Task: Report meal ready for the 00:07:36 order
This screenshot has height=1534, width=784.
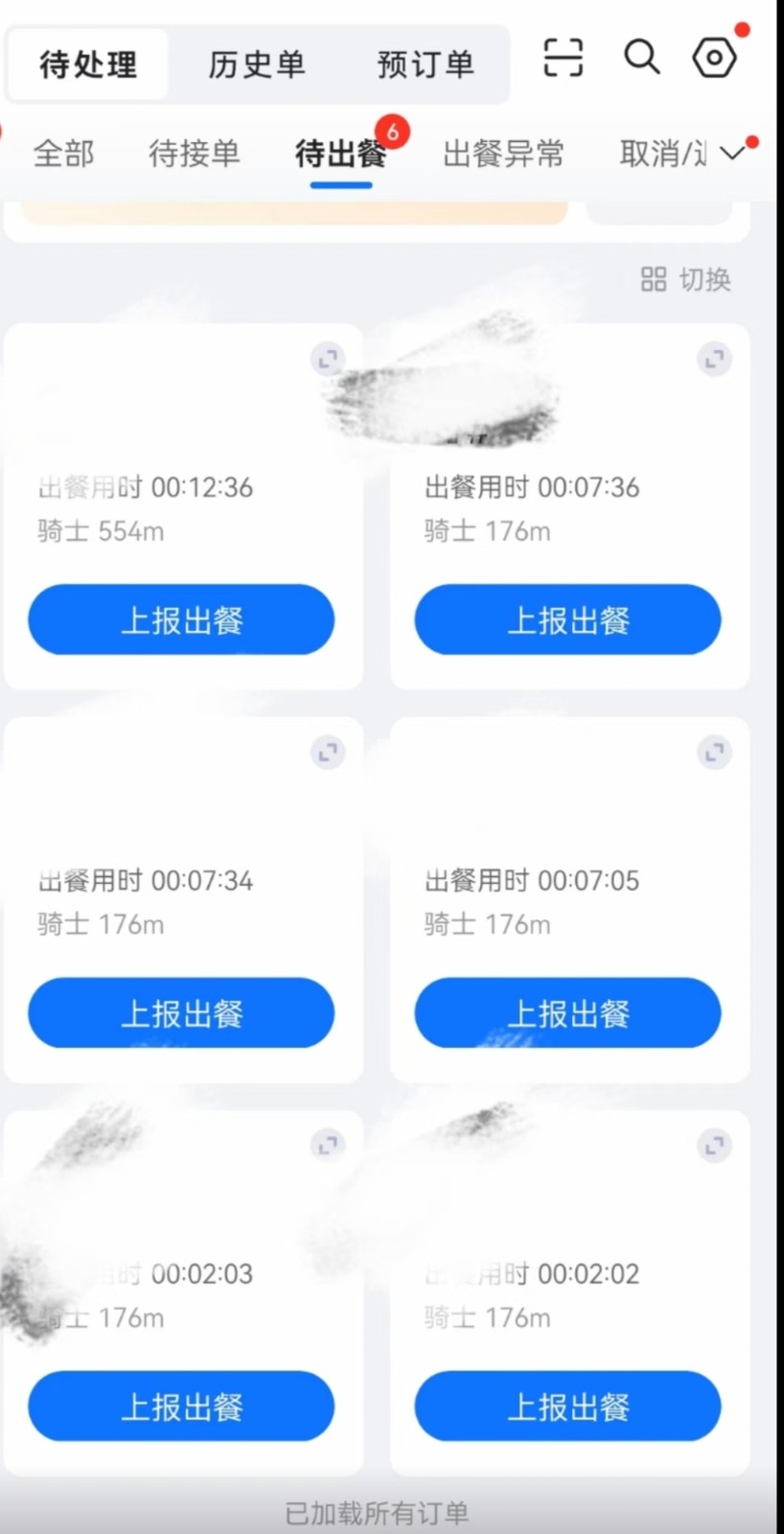Action: 567,619
